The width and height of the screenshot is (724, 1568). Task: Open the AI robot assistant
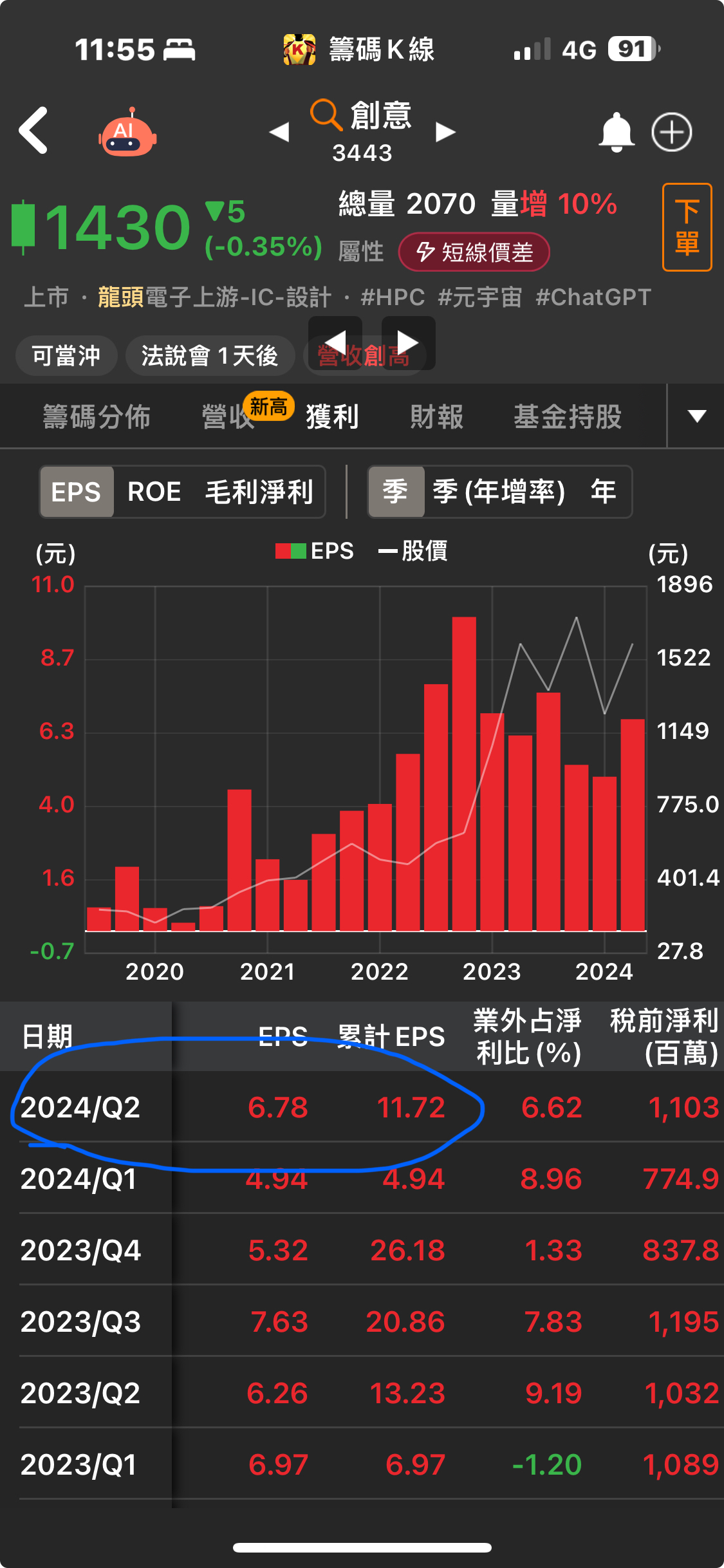[127, 133]
